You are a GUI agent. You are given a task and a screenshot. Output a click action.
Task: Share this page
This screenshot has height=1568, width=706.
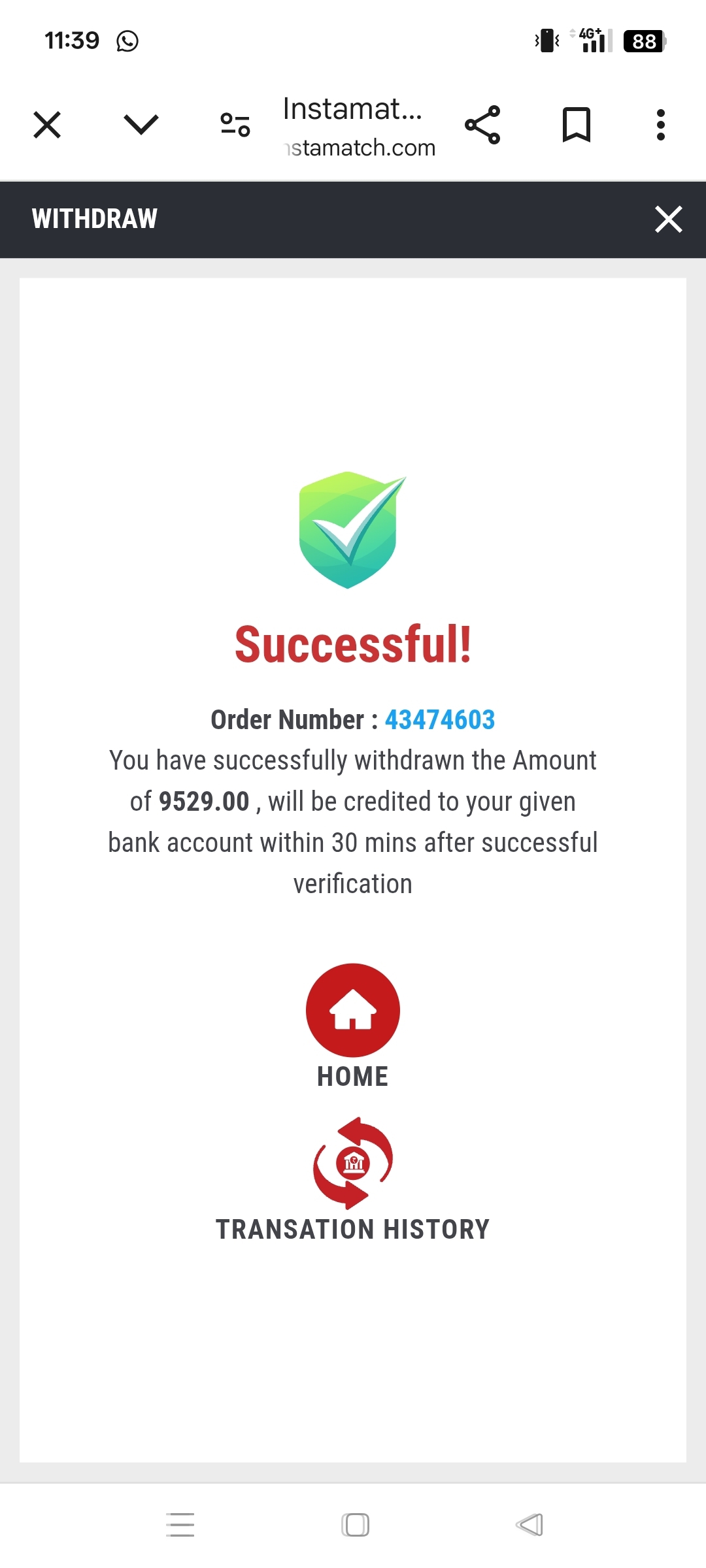click(482, 125)
